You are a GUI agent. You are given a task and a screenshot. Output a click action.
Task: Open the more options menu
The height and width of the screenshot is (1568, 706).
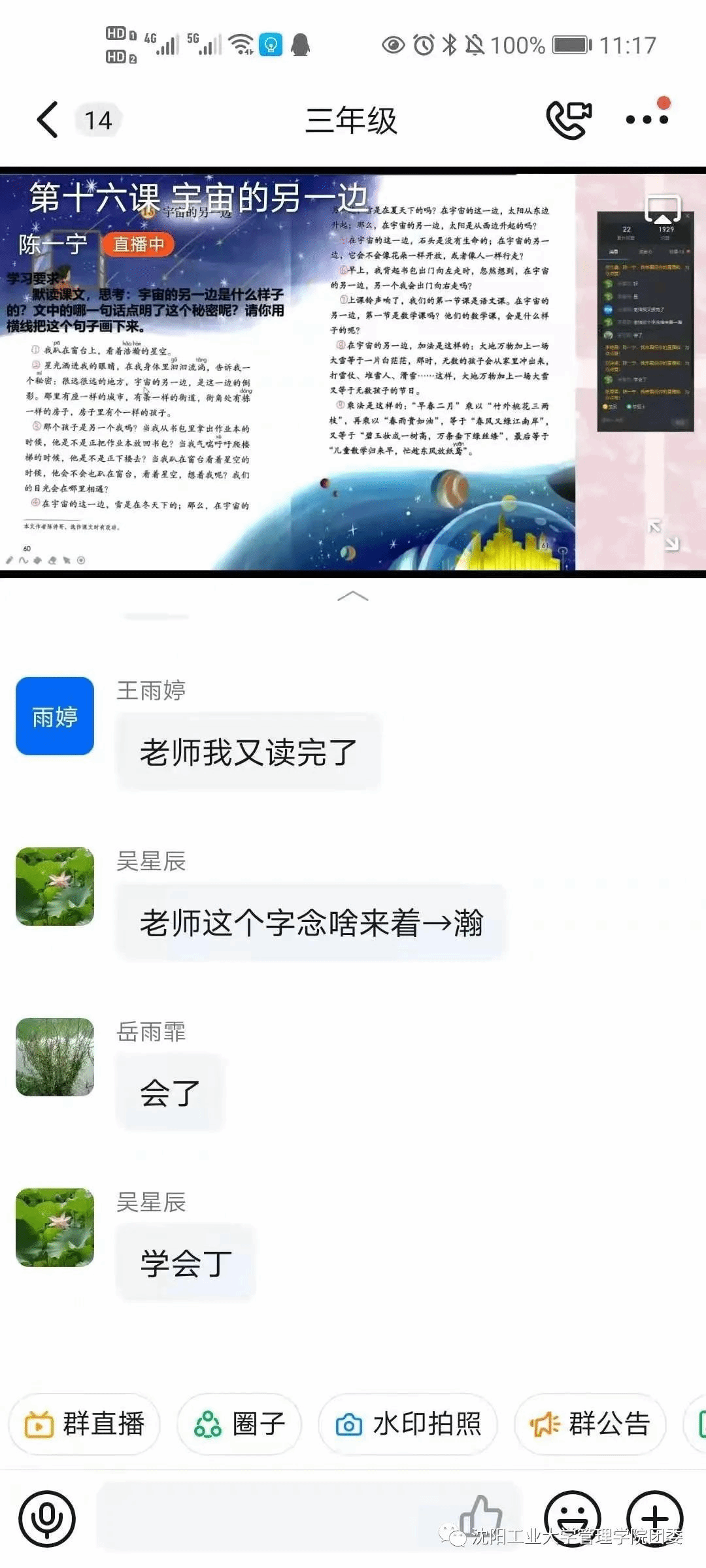coord(647,120)
